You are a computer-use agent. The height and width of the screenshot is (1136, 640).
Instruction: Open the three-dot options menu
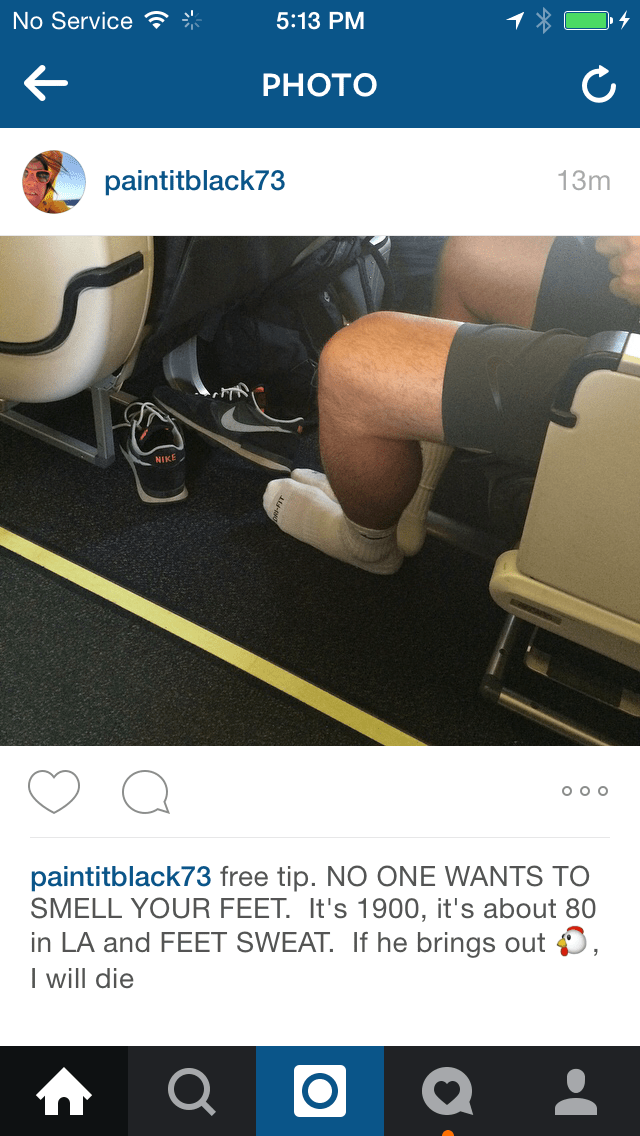[x=585, y=791]
